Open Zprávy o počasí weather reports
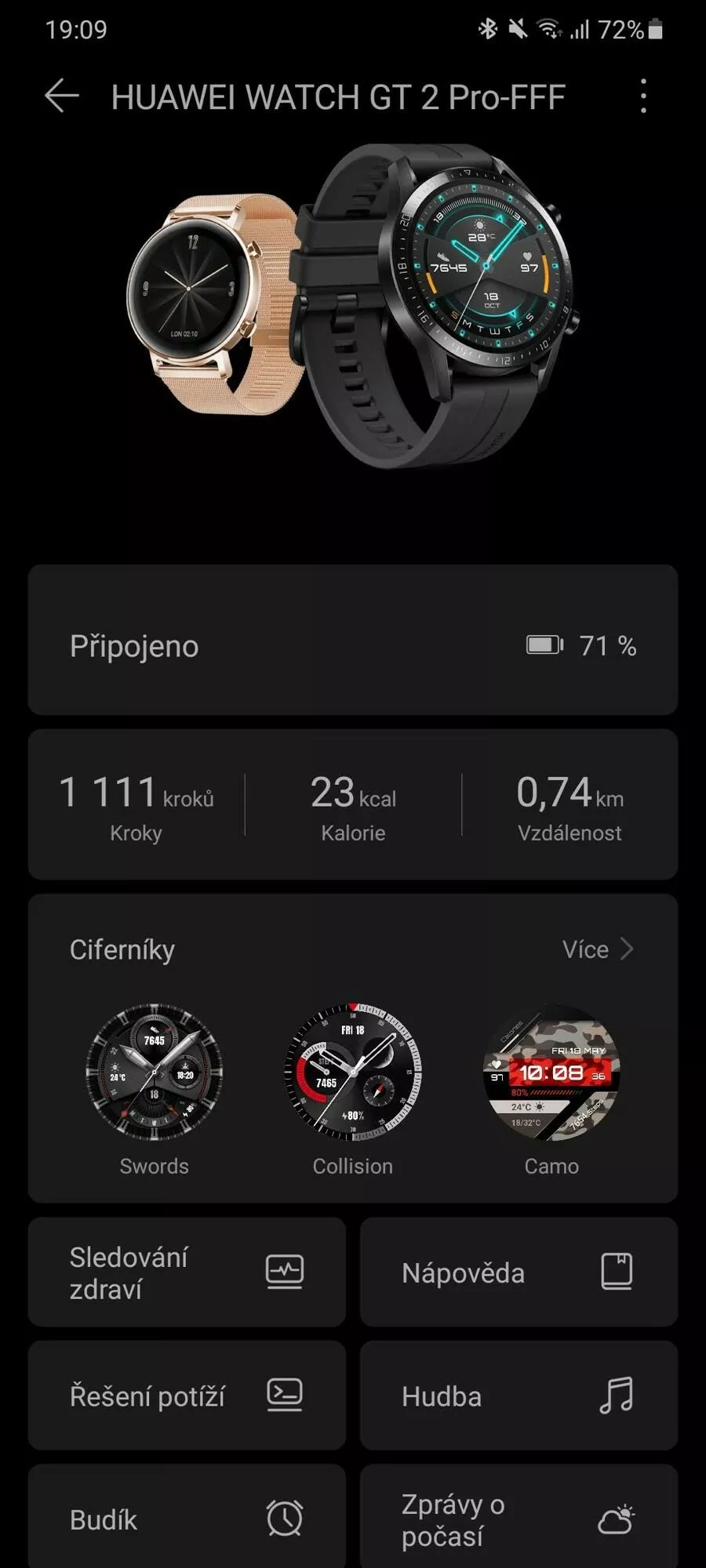 519,1516
